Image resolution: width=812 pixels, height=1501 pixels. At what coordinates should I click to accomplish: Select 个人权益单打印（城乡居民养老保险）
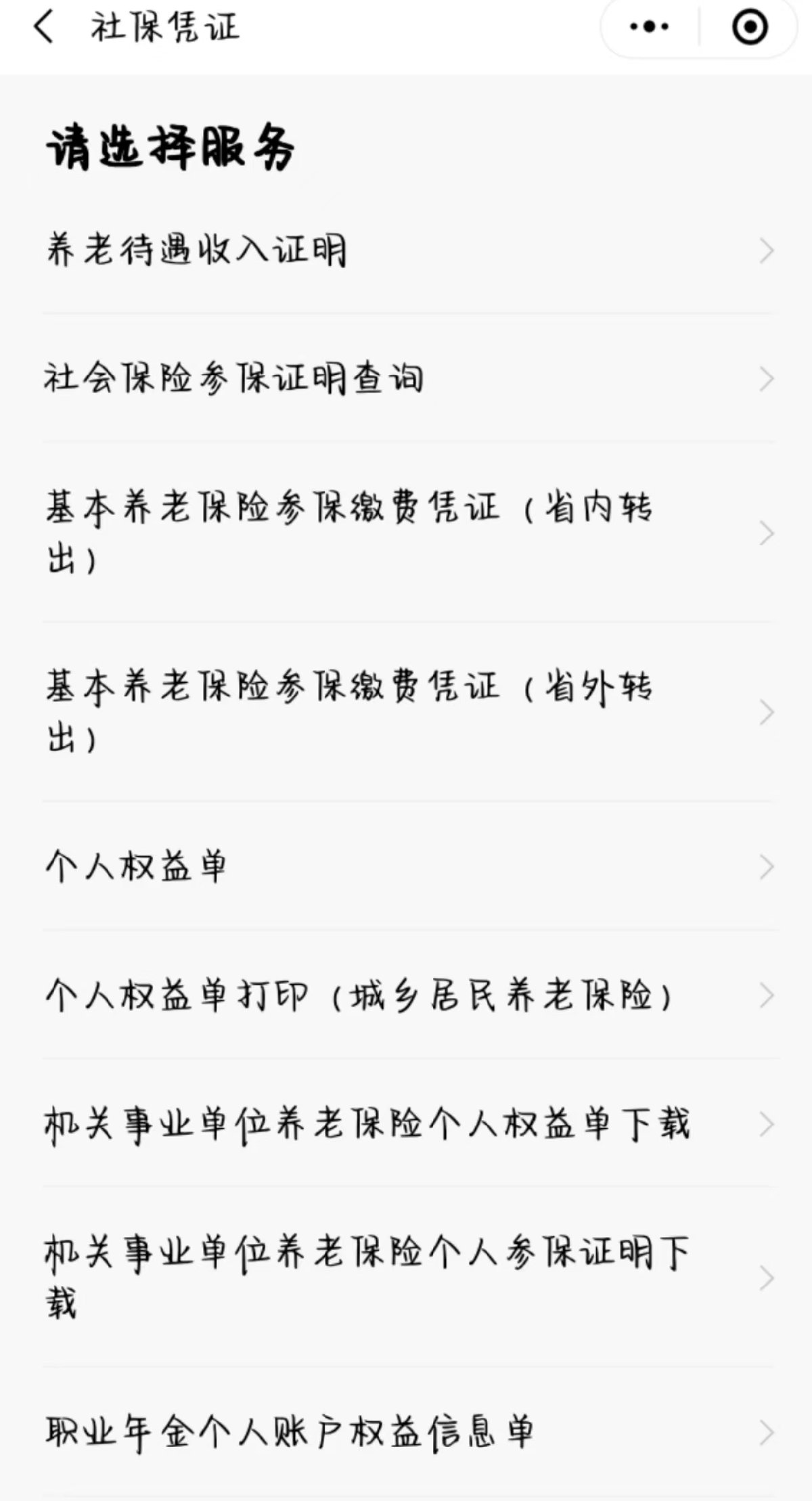(406, 995)
